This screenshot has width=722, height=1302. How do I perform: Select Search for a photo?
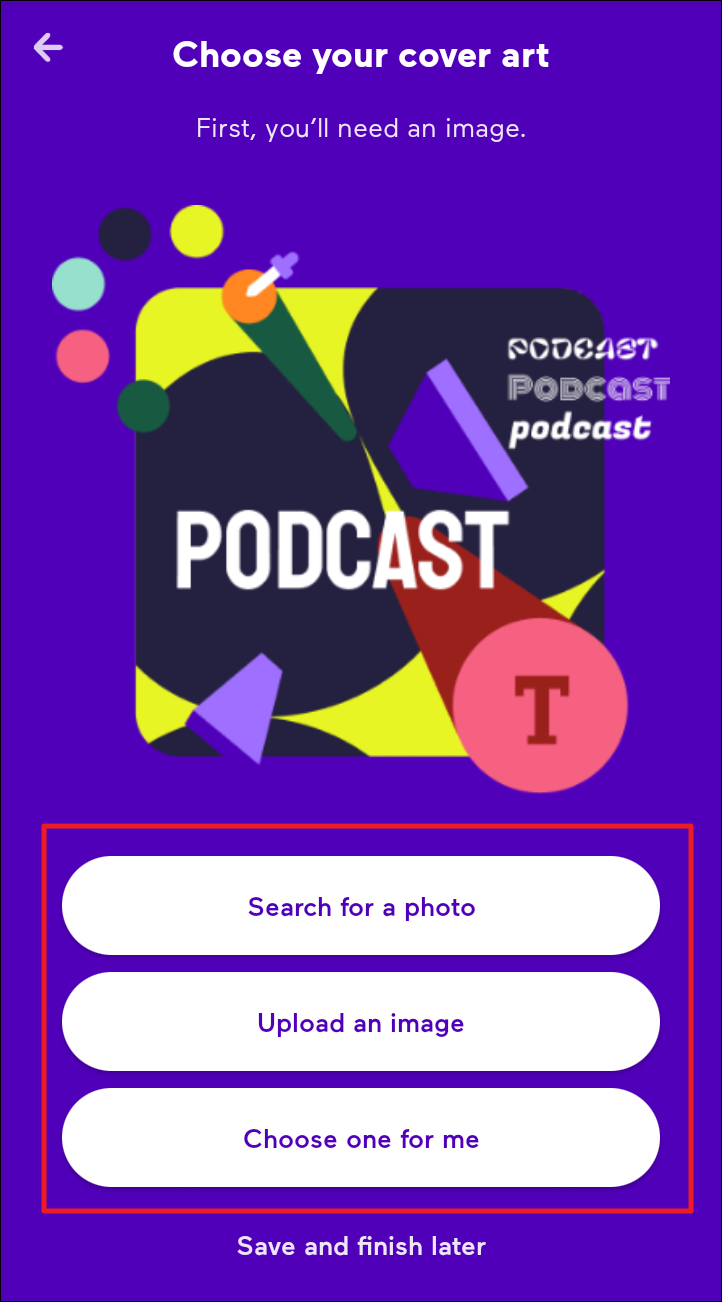point(361,906)
